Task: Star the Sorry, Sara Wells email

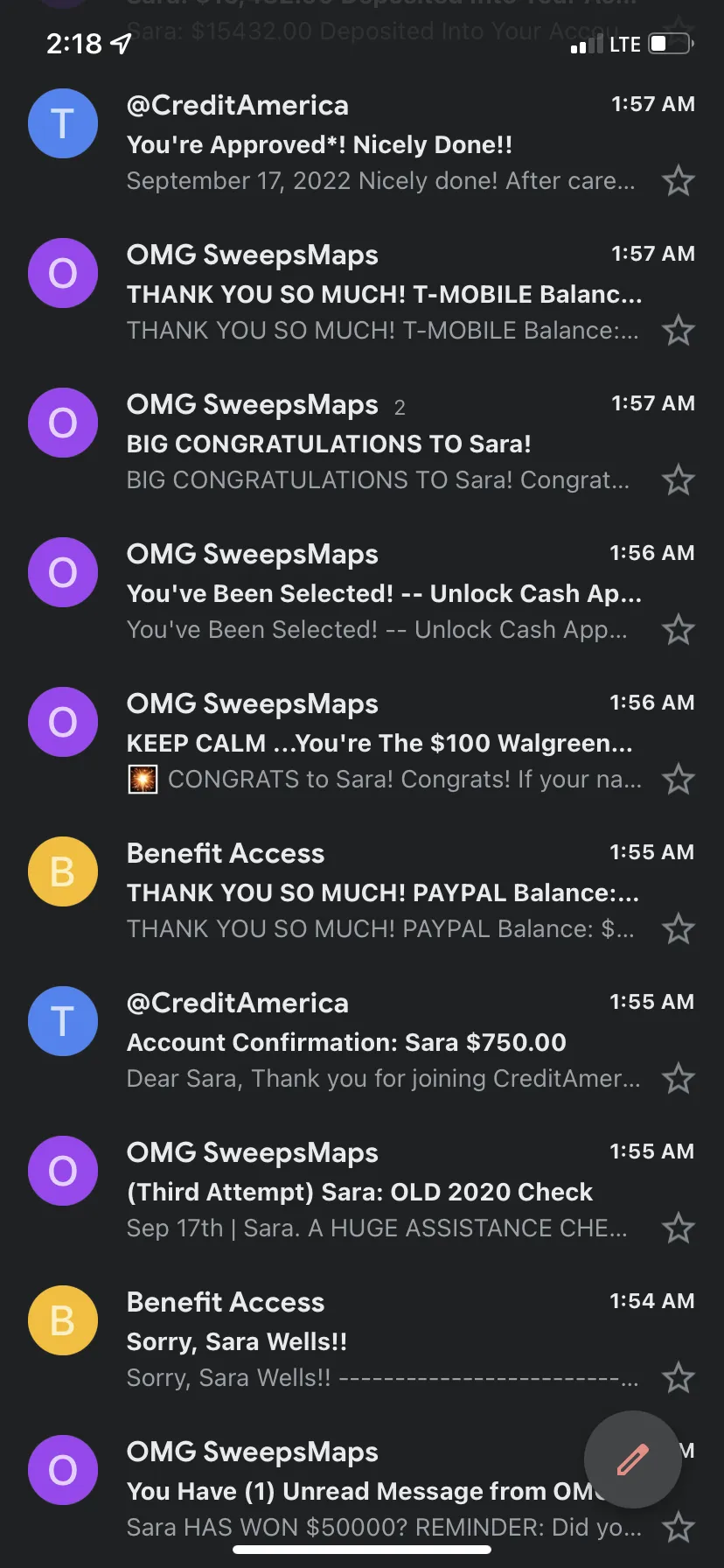Action: coord(678,1379)
